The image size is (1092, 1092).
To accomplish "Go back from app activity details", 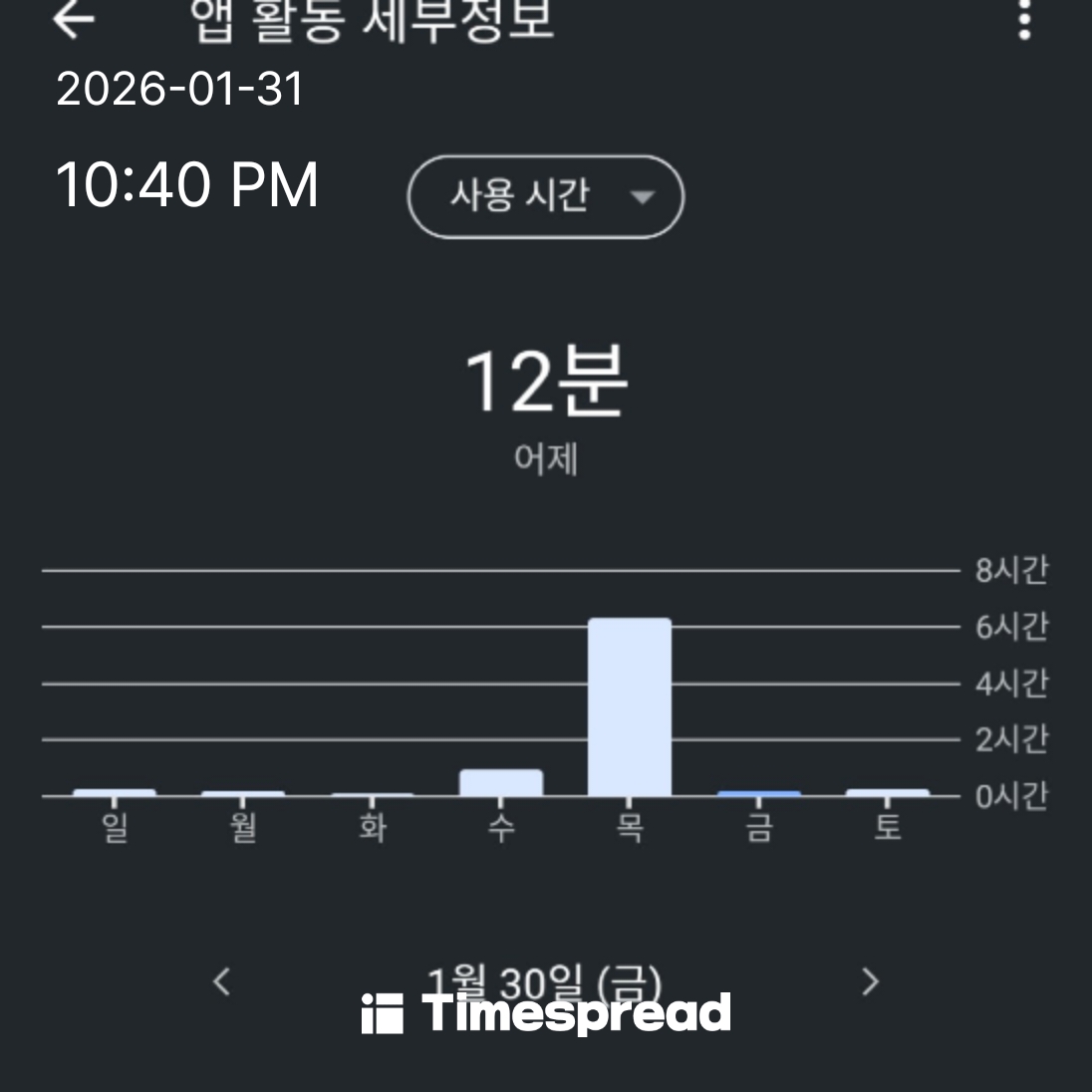I will coord(74,18).
